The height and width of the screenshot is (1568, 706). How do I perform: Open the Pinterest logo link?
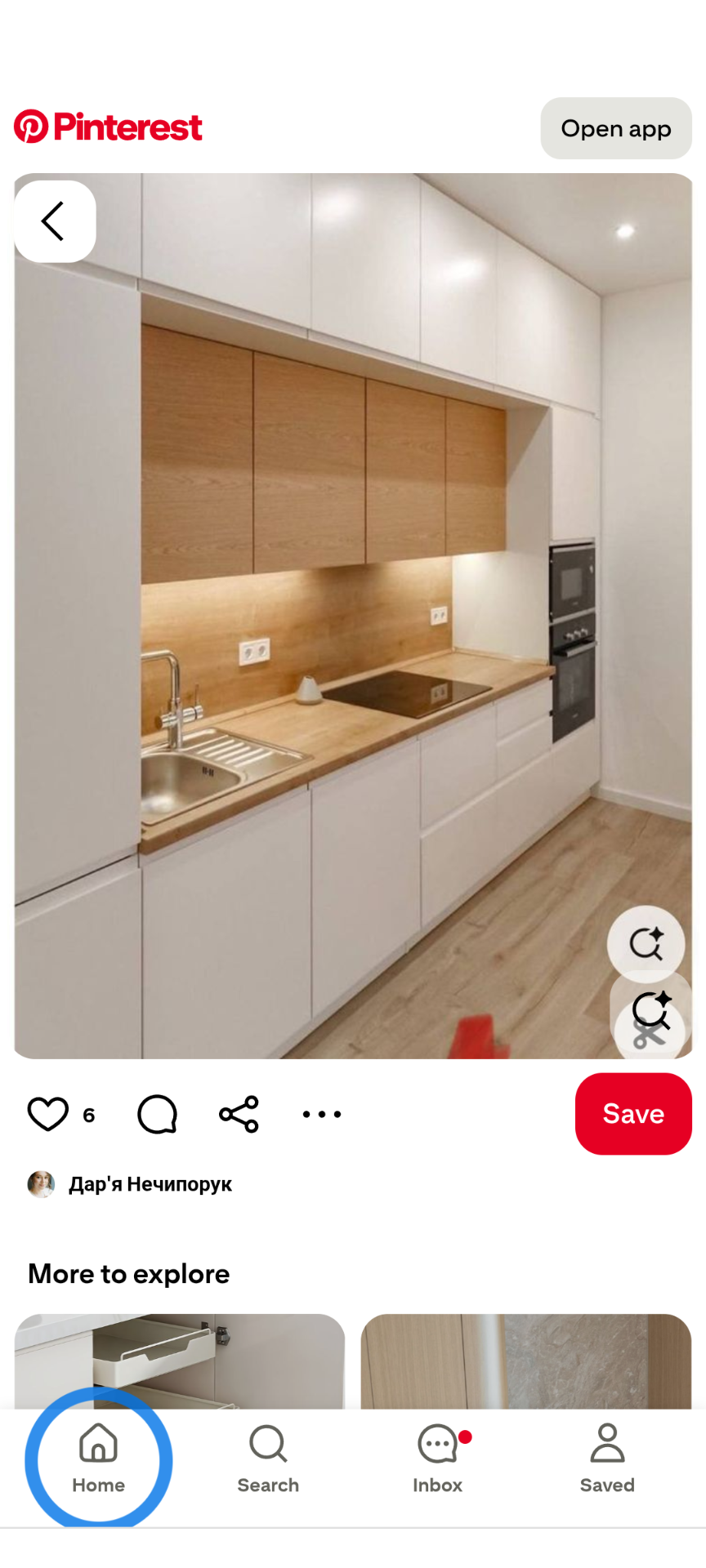(x=108, y=127)
